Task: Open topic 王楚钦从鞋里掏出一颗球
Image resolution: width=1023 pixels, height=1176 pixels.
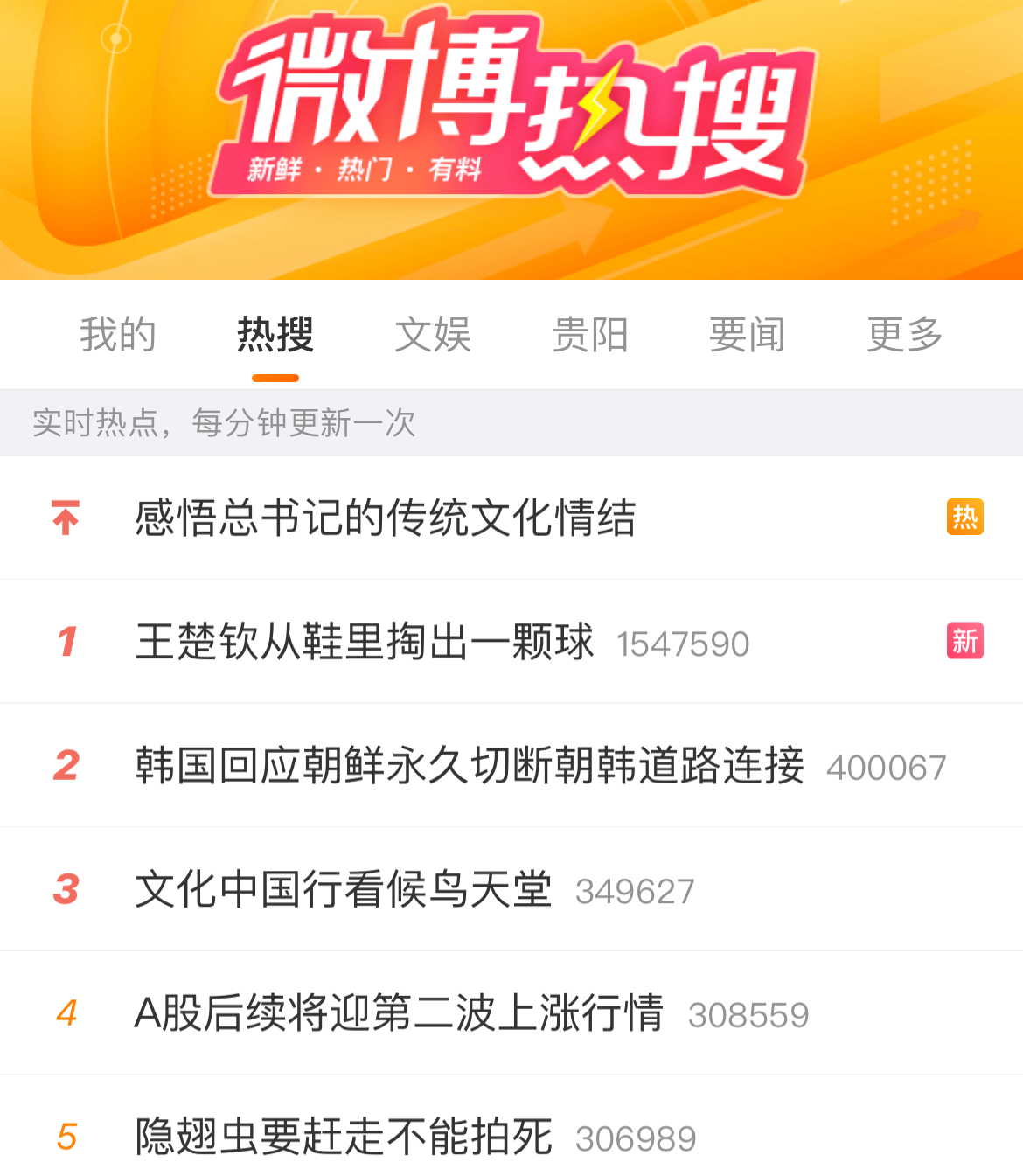Action: coord(365,642)
